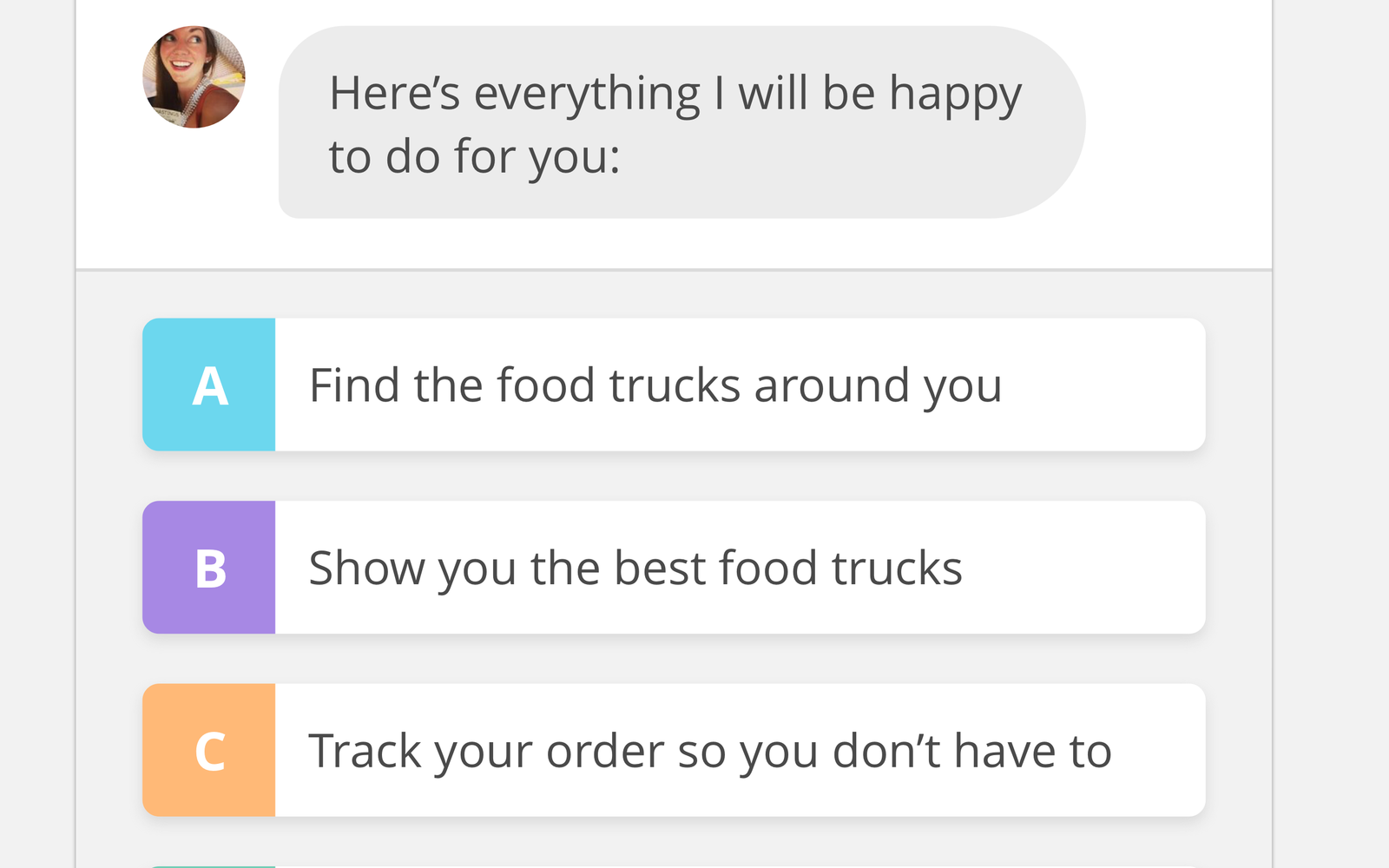Select option A: Find the food trucks around you
Viewport: 1389px width, 868px height.
673,385
